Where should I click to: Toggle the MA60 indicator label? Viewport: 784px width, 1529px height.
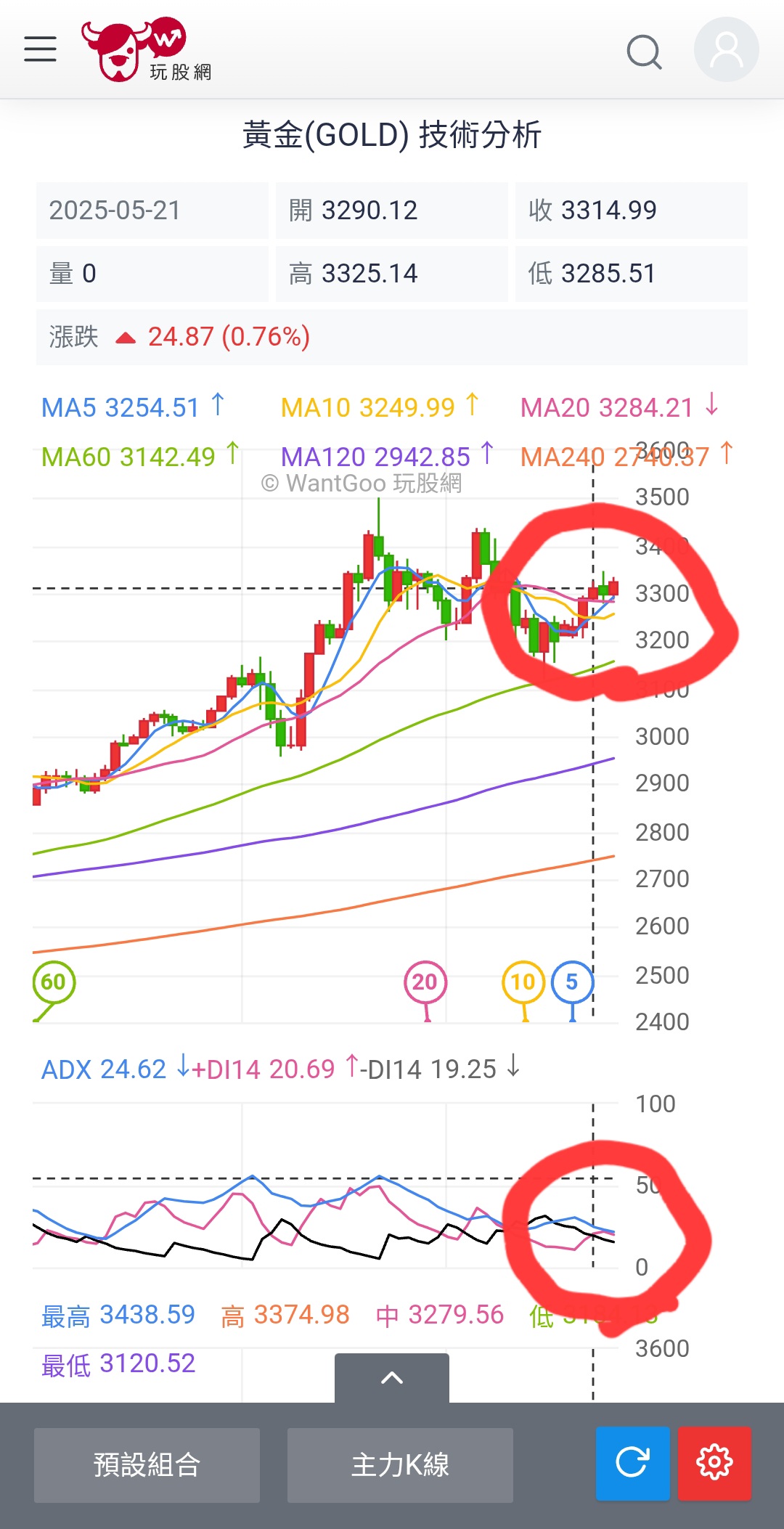pyautogui.click(x=134, y=456)
